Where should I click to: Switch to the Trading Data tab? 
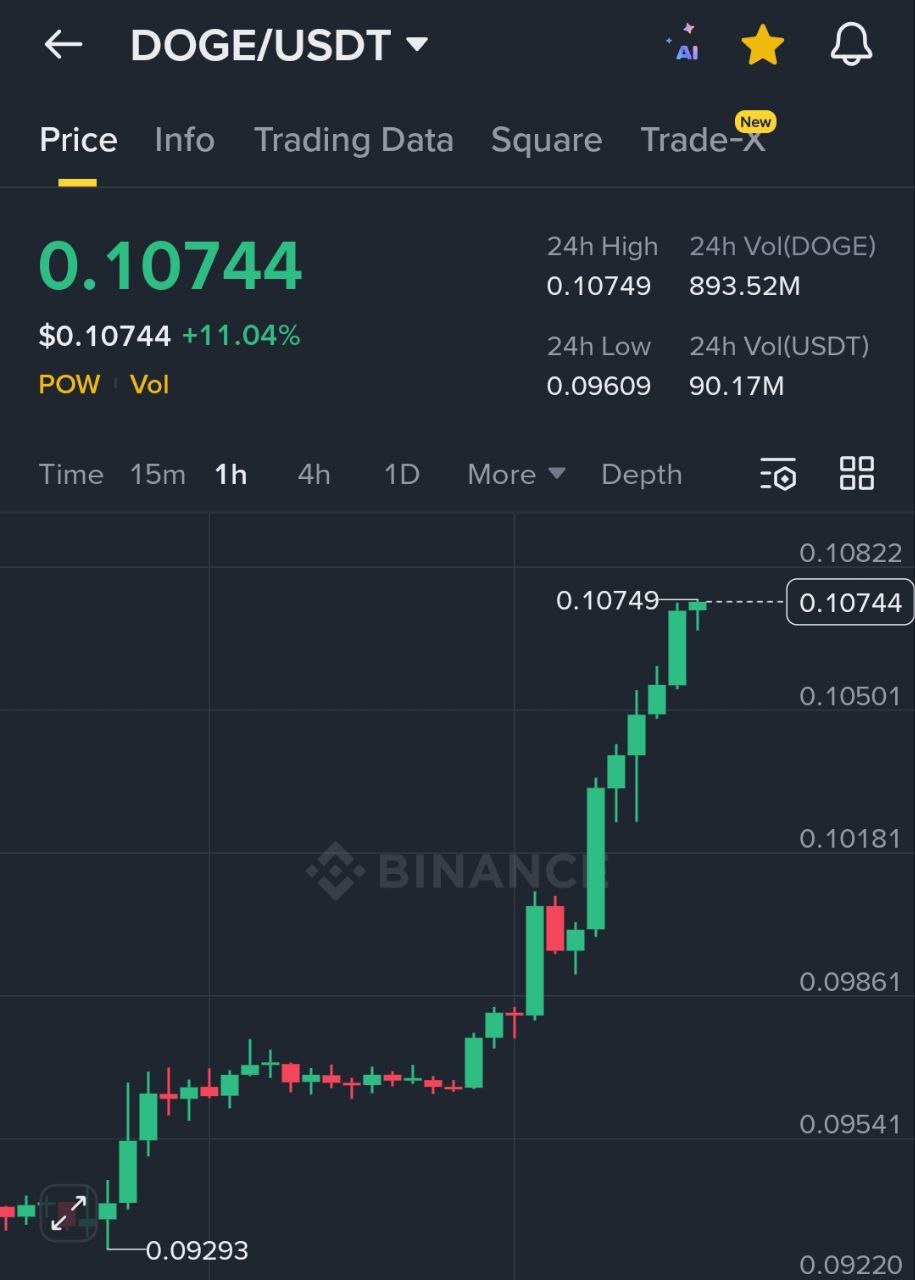click(x=353, y=140)
